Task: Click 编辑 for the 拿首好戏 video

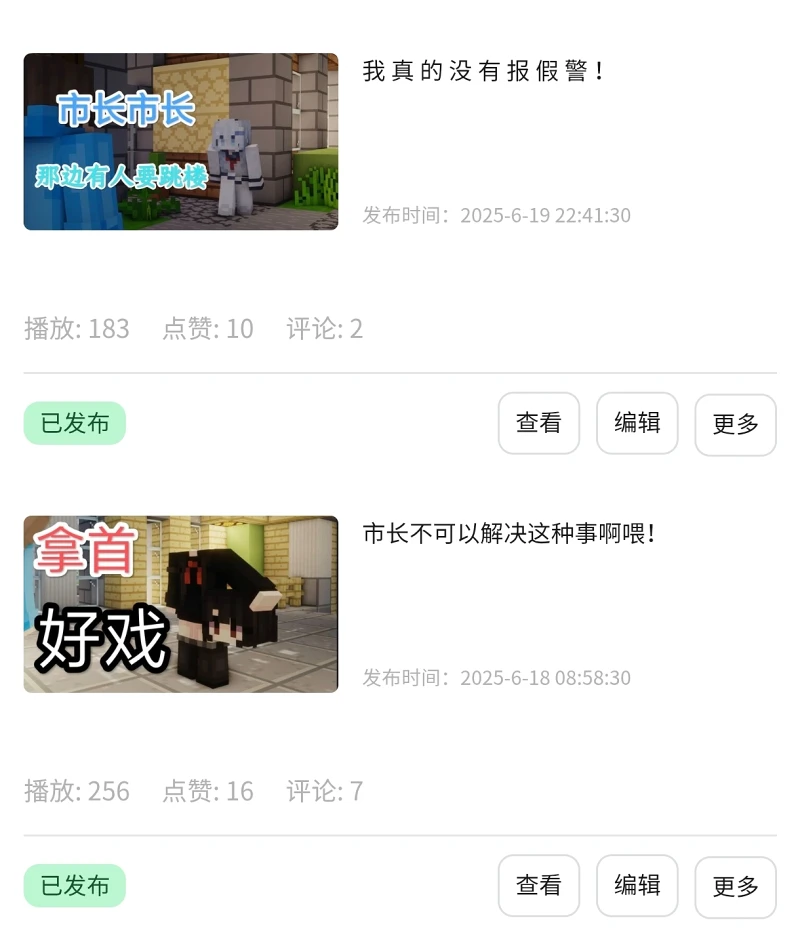Action: click(637, 885)
